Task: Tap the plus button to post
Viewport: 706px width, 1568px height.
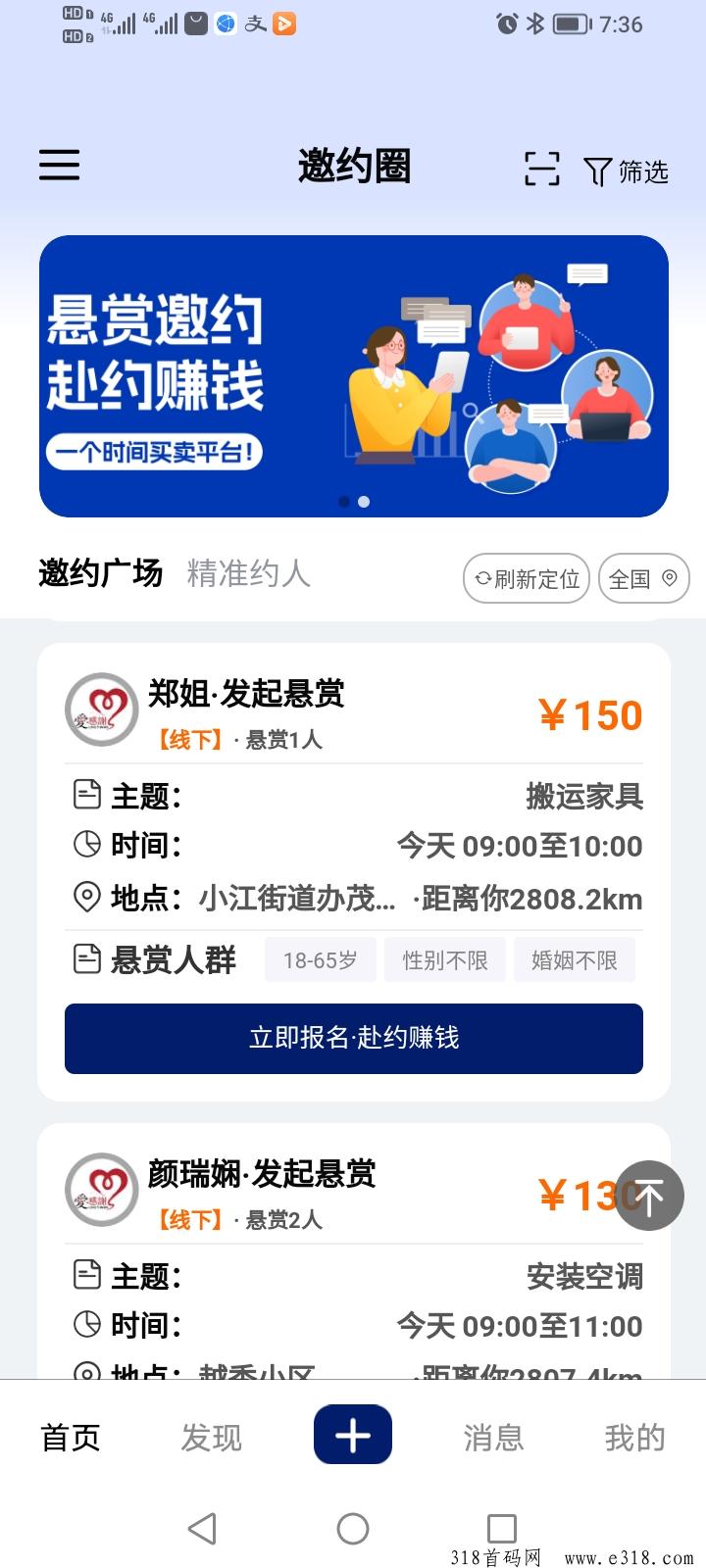Action: 353,1435
